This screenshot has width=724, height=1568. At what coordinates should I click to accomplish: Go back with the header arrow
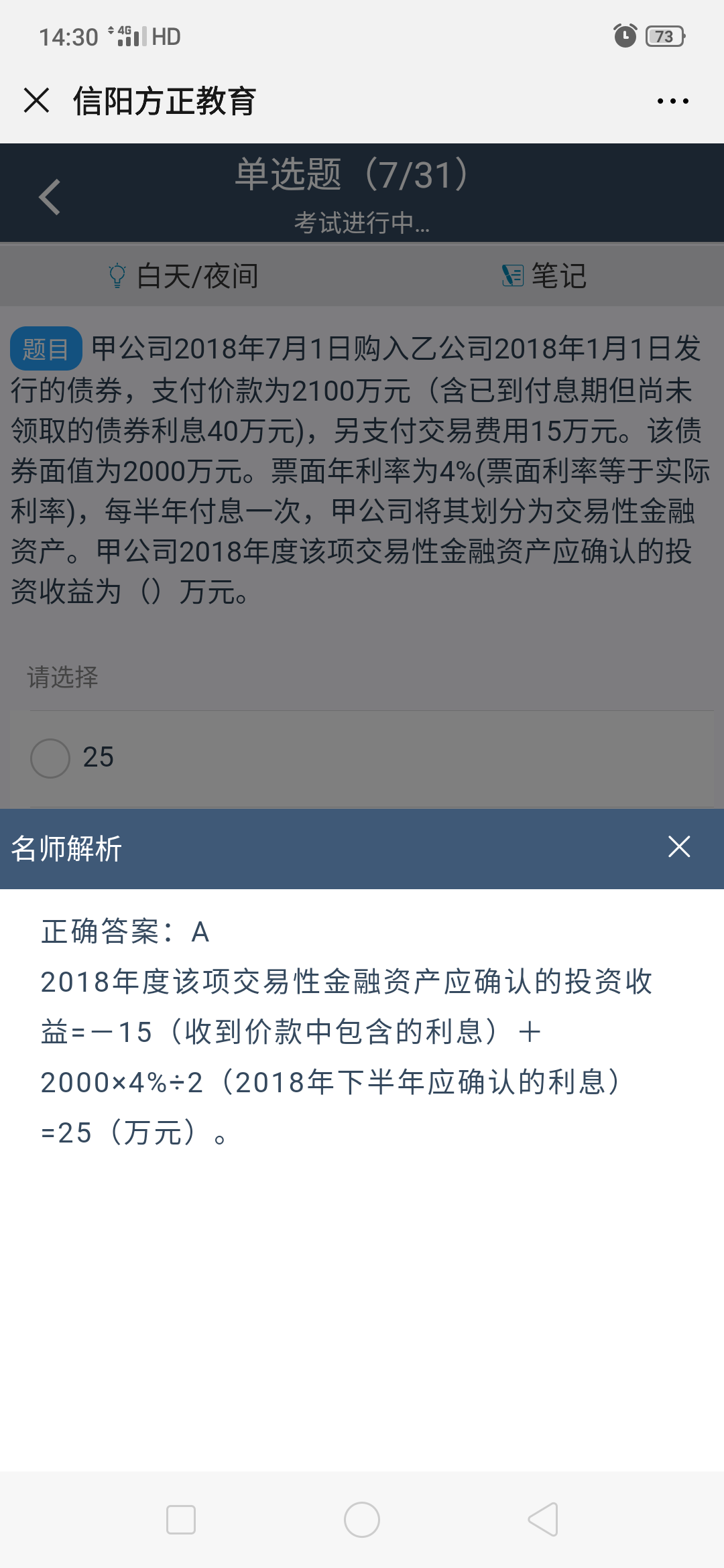tap(50, 197)
